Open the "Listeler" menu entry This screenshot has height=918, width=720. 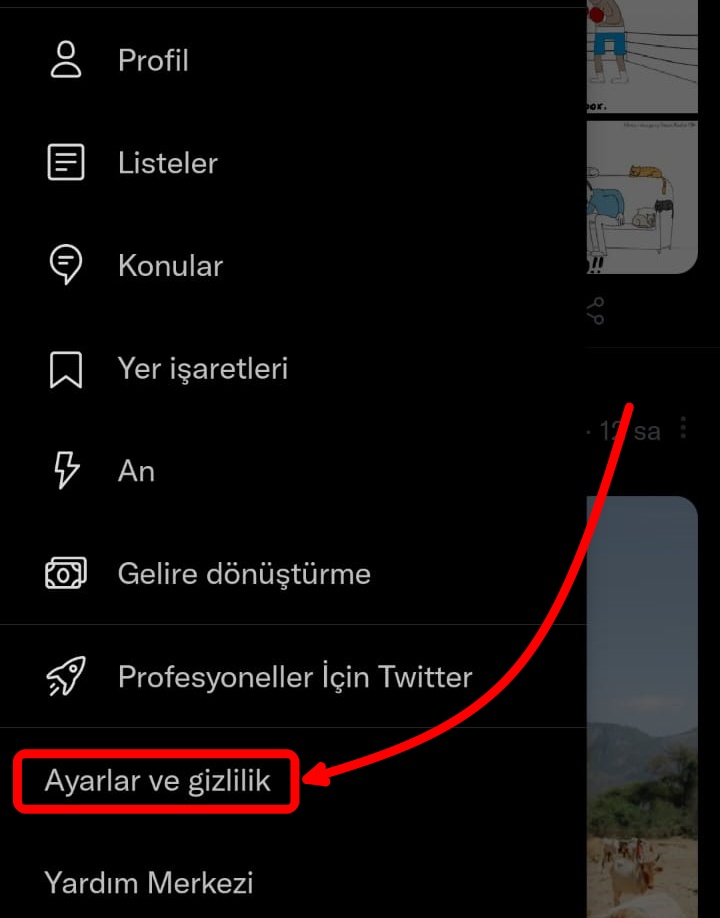(167, 163)
